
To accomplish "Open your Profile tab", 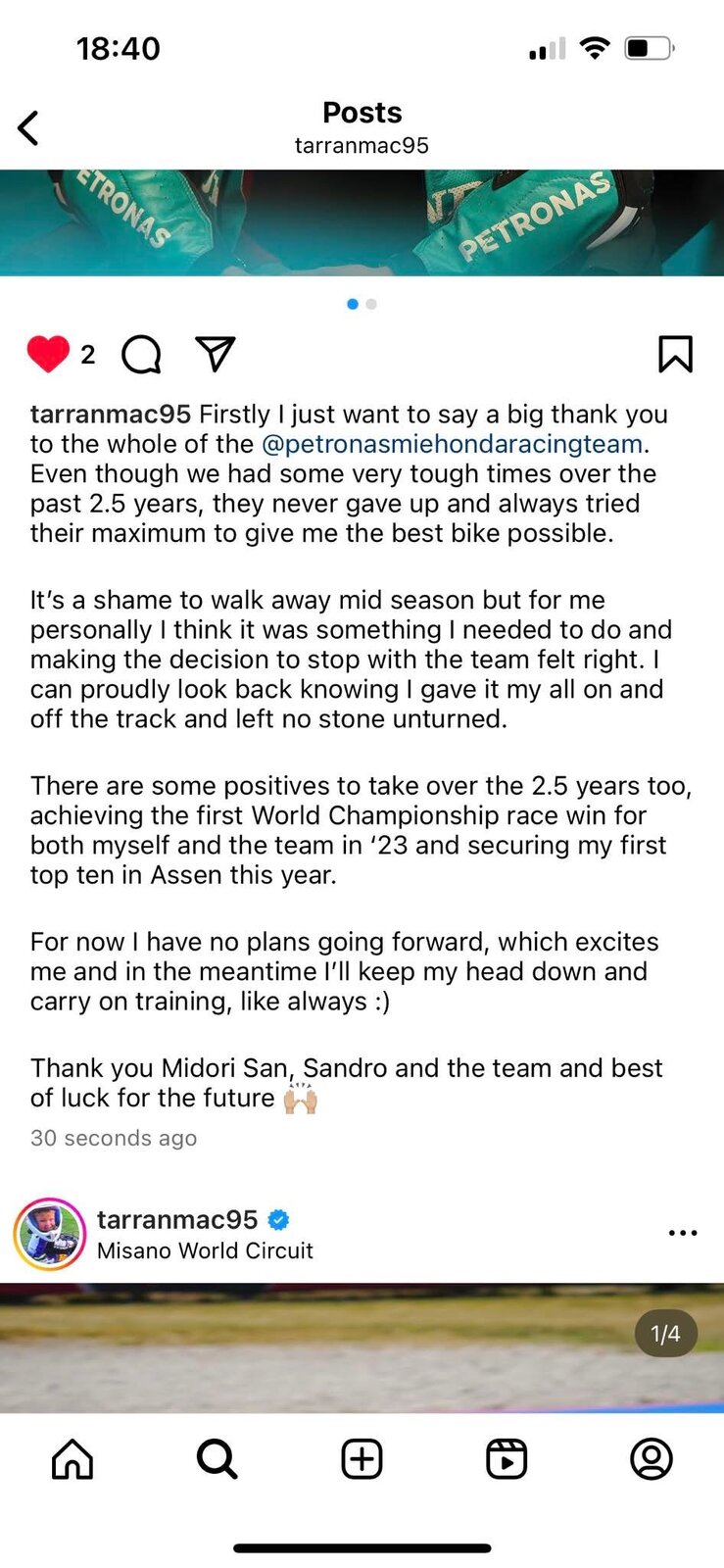I will (x=651, y=1458).
